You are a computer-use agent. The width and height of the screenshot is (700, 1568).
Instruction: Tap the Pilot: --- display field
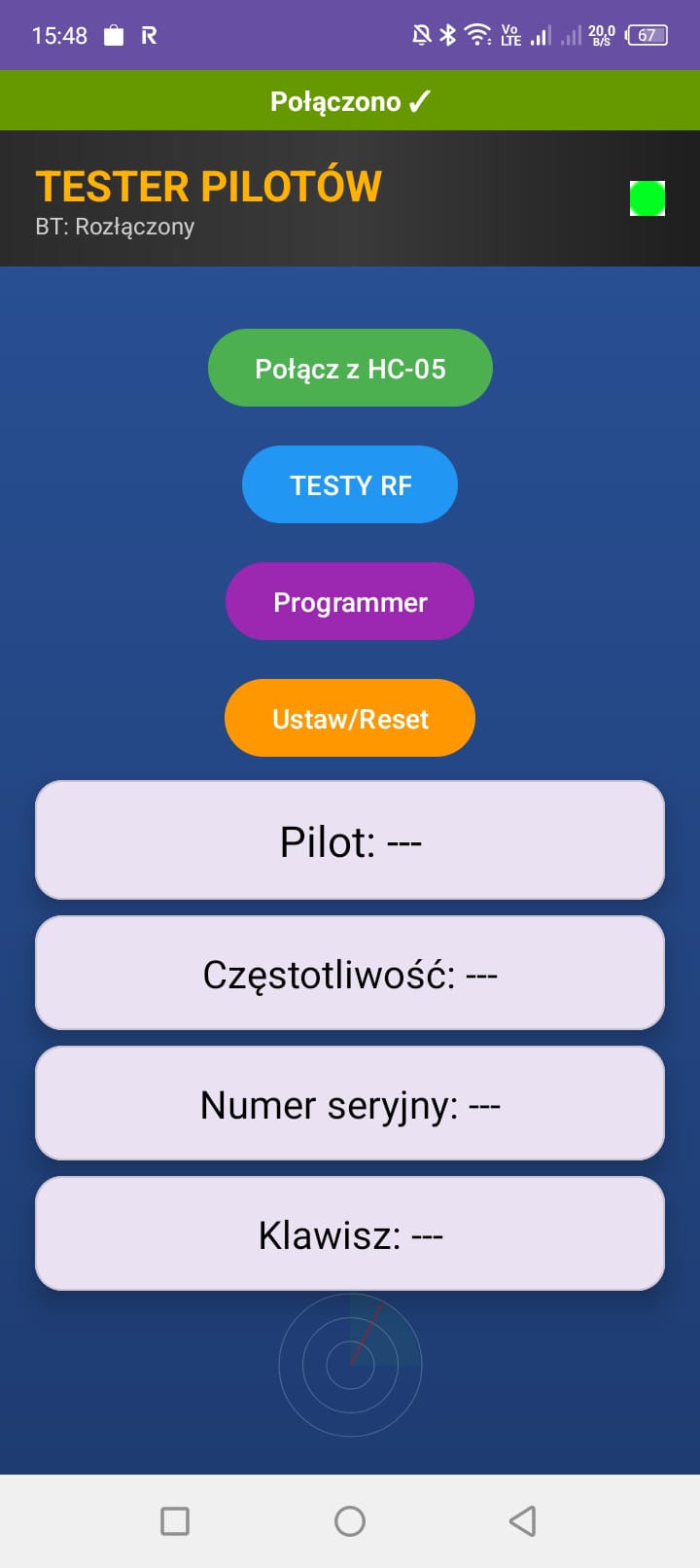click(350, 839)
